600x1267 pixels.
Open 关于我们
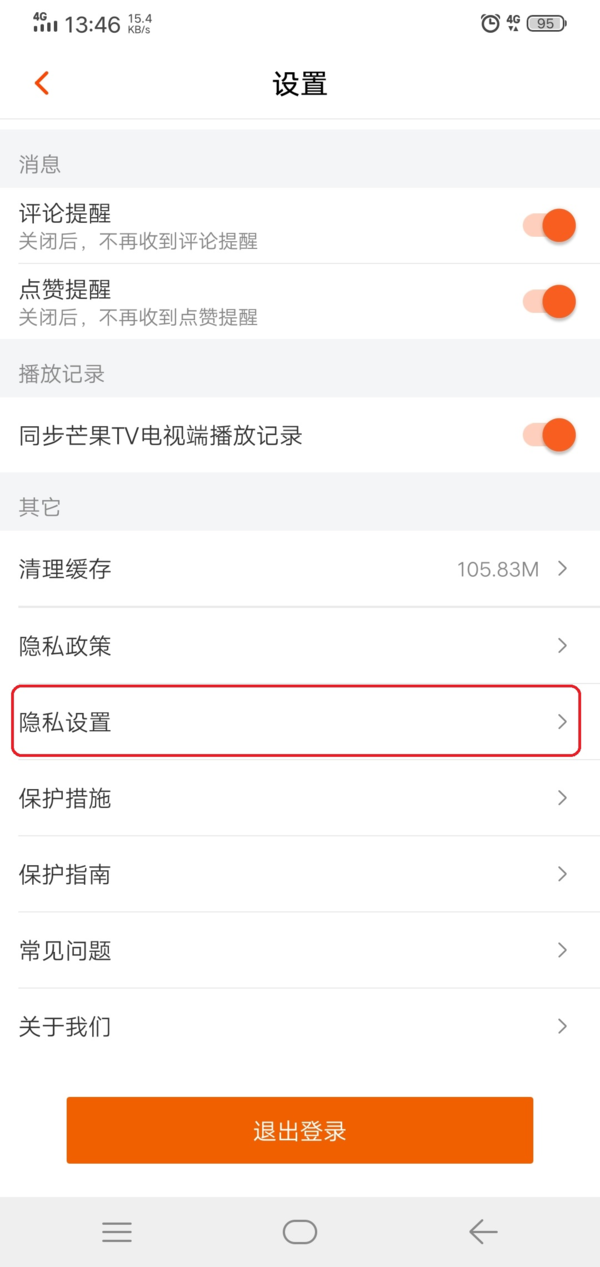[x=300, y=1026]
